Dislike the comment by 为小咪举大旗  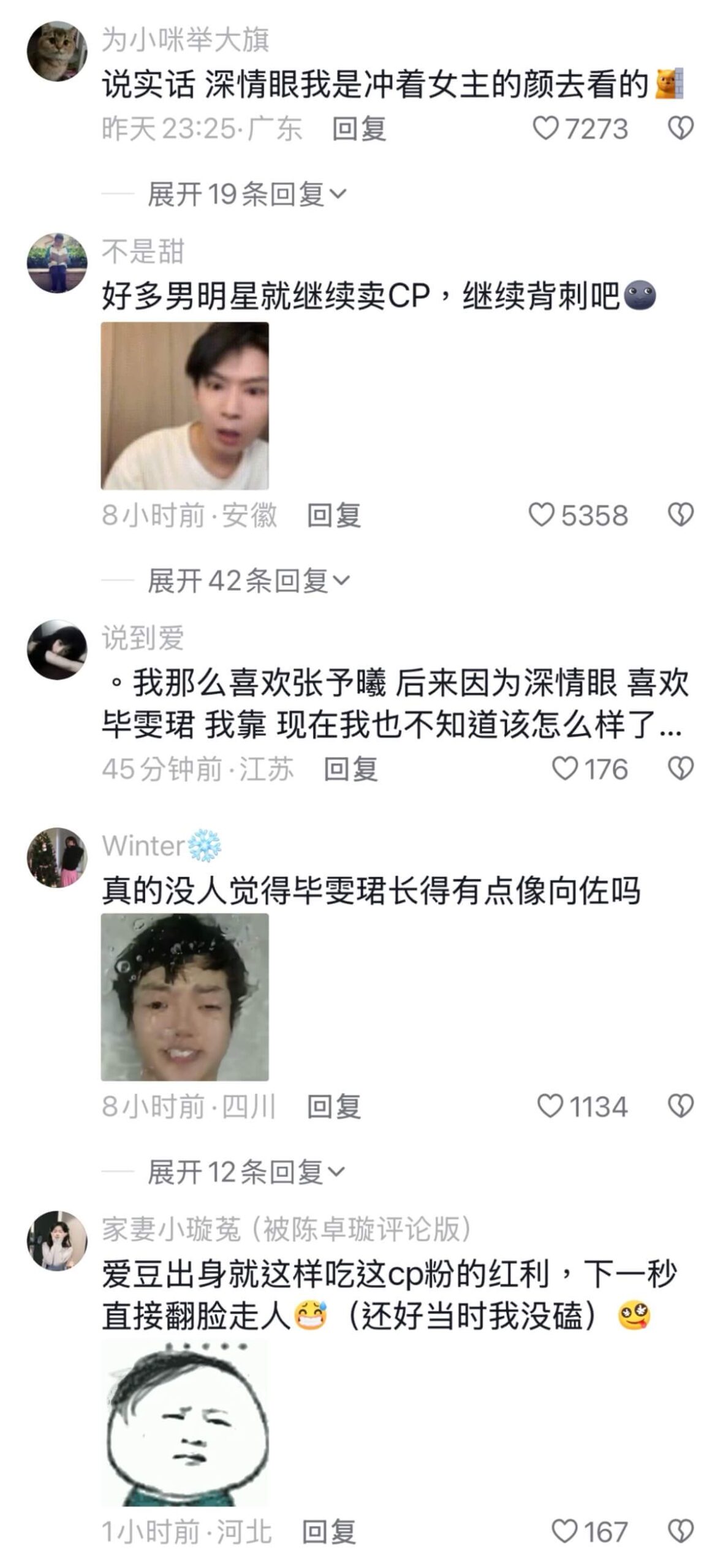[x=680, y=129]
